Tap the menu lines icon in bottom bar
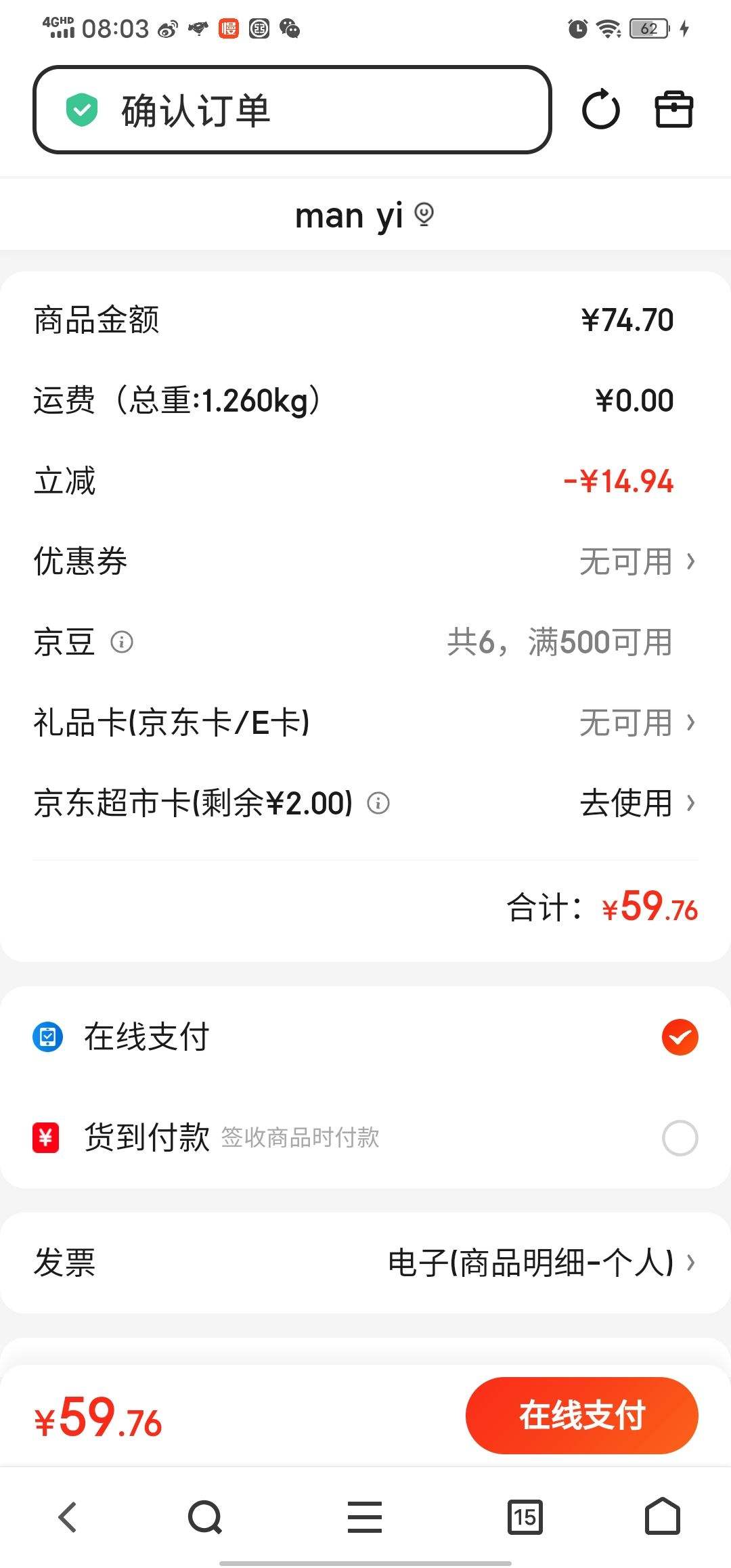The width and height of the screenshot is (731, 1568). (x=365, y=1517)
